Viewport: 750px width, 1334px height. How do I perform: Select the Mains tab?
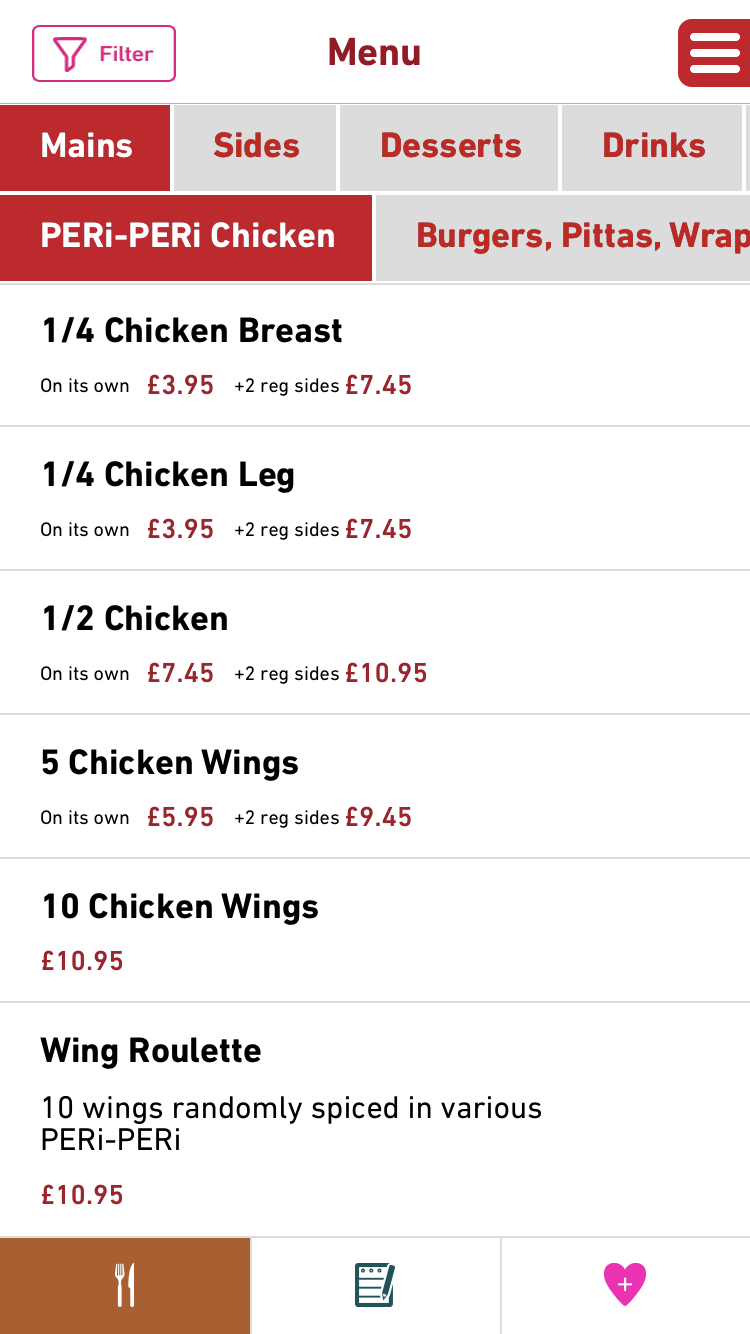[x=86, y=146]
